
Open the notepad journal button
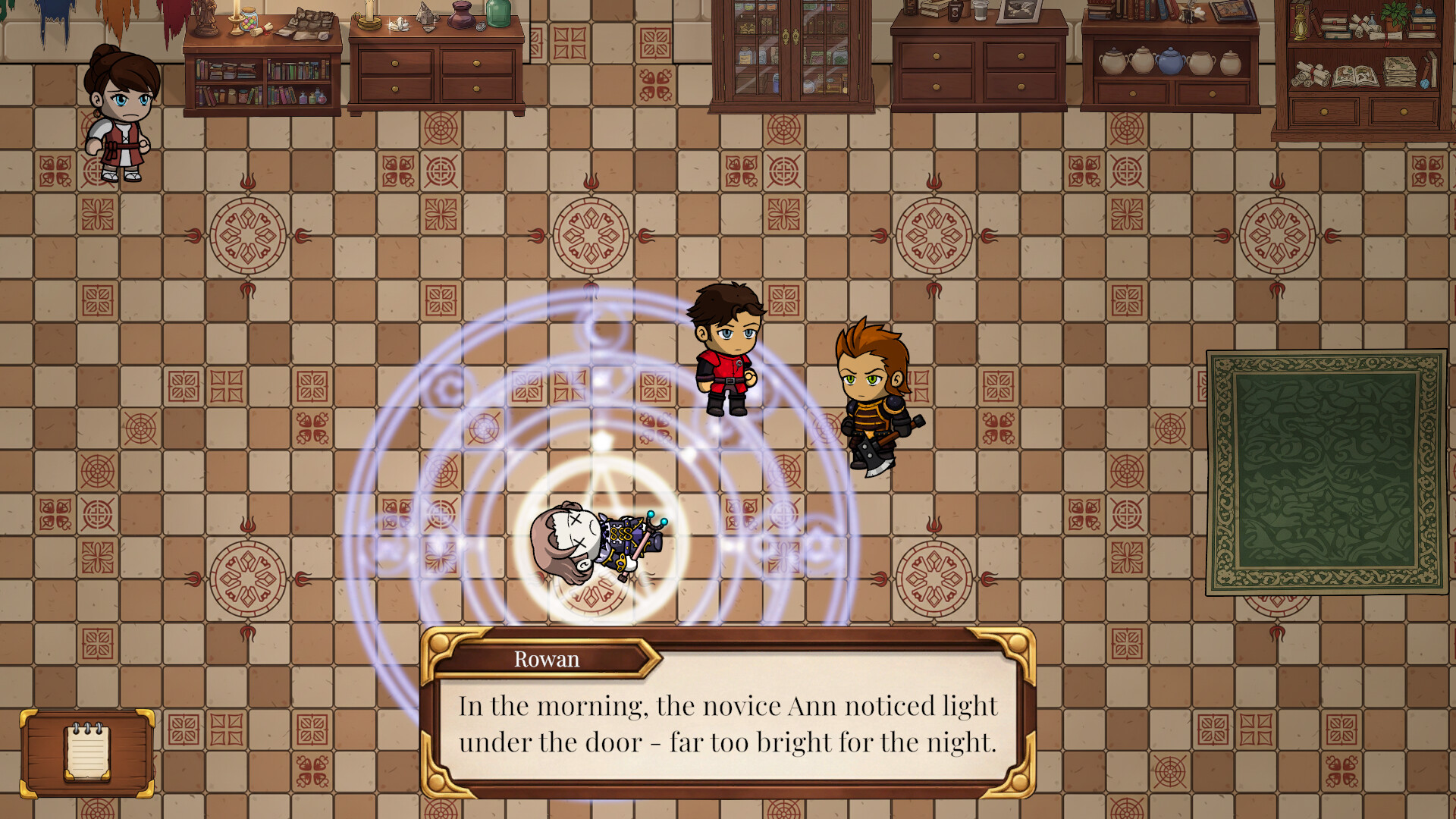87,753
